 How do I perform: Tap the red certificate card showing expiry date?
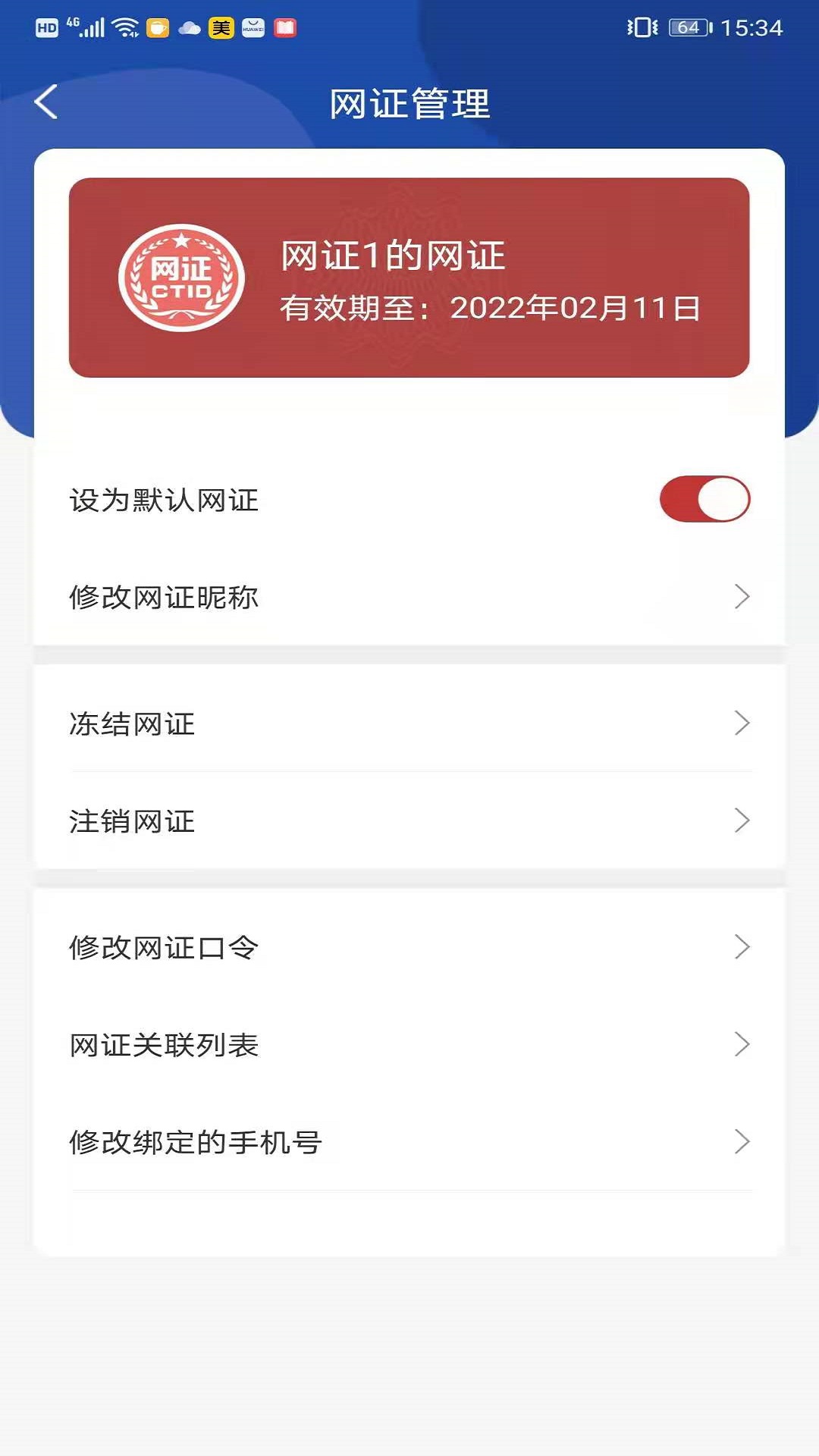pyautogui.click(x=409, y=278)
